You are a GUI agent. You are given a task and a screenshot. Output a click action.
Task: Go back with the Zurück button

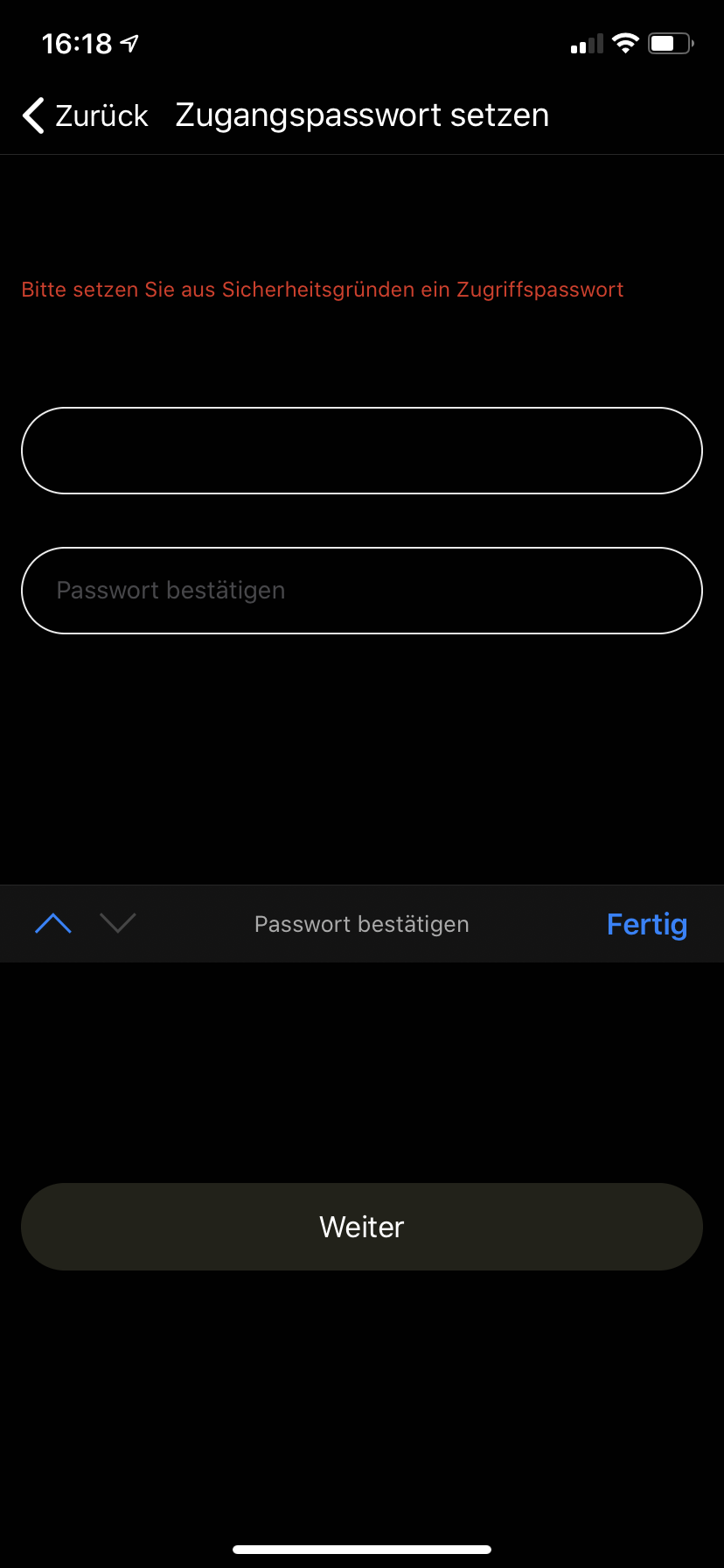click(x=86, y=115)
